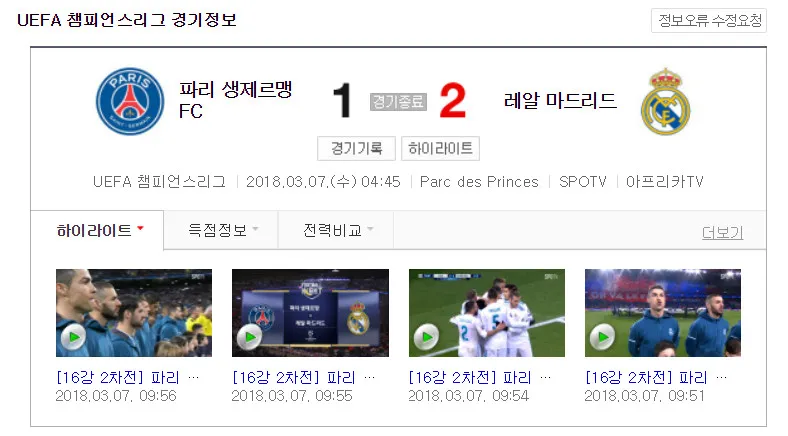Image resolution: width=788 pixels, height=436 pixels.
Task: Play the highlight video posted at 09:56
Action: pyautogui.click(x=134, y=313)
